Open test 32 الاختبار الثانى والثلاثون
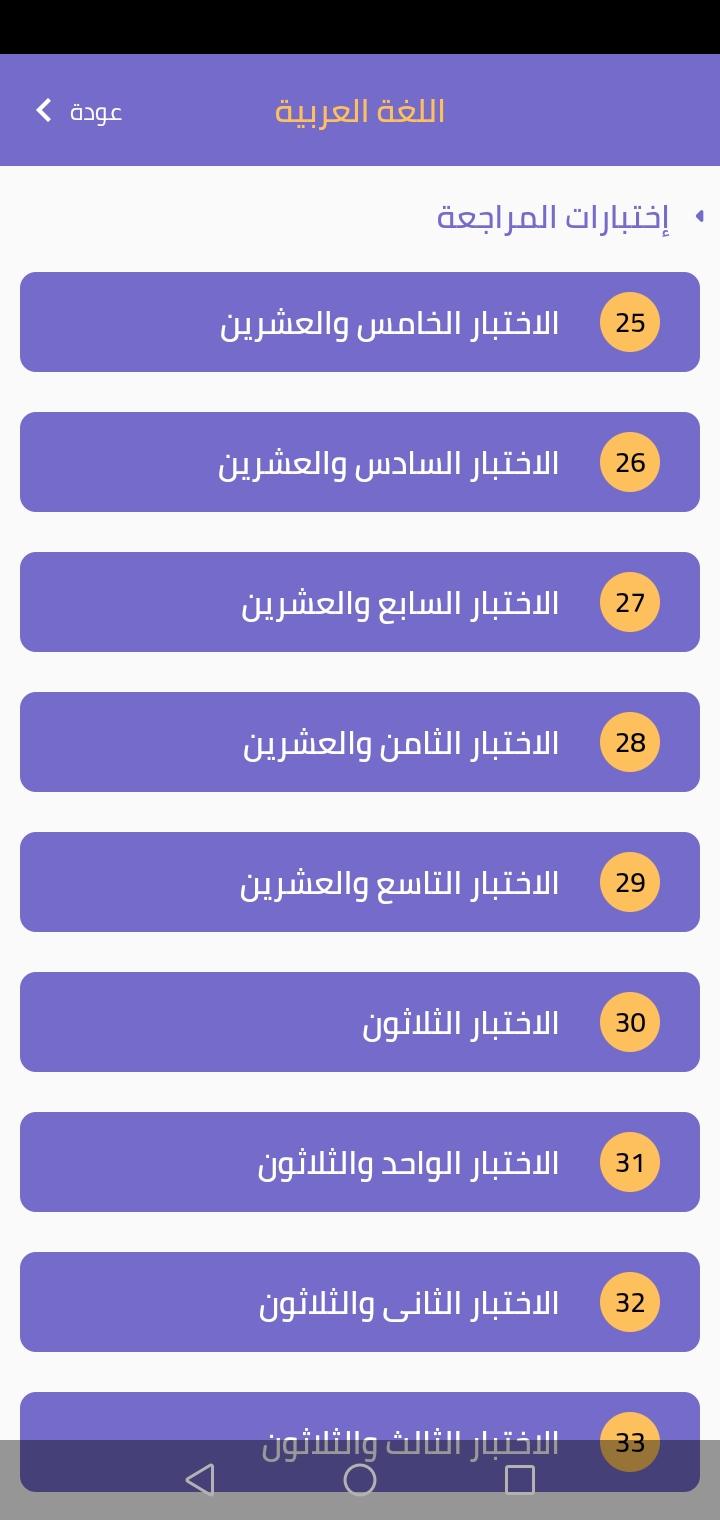Image resolution: width=720 pixels, height=1520 pixels. click(x=360, y=1302)
